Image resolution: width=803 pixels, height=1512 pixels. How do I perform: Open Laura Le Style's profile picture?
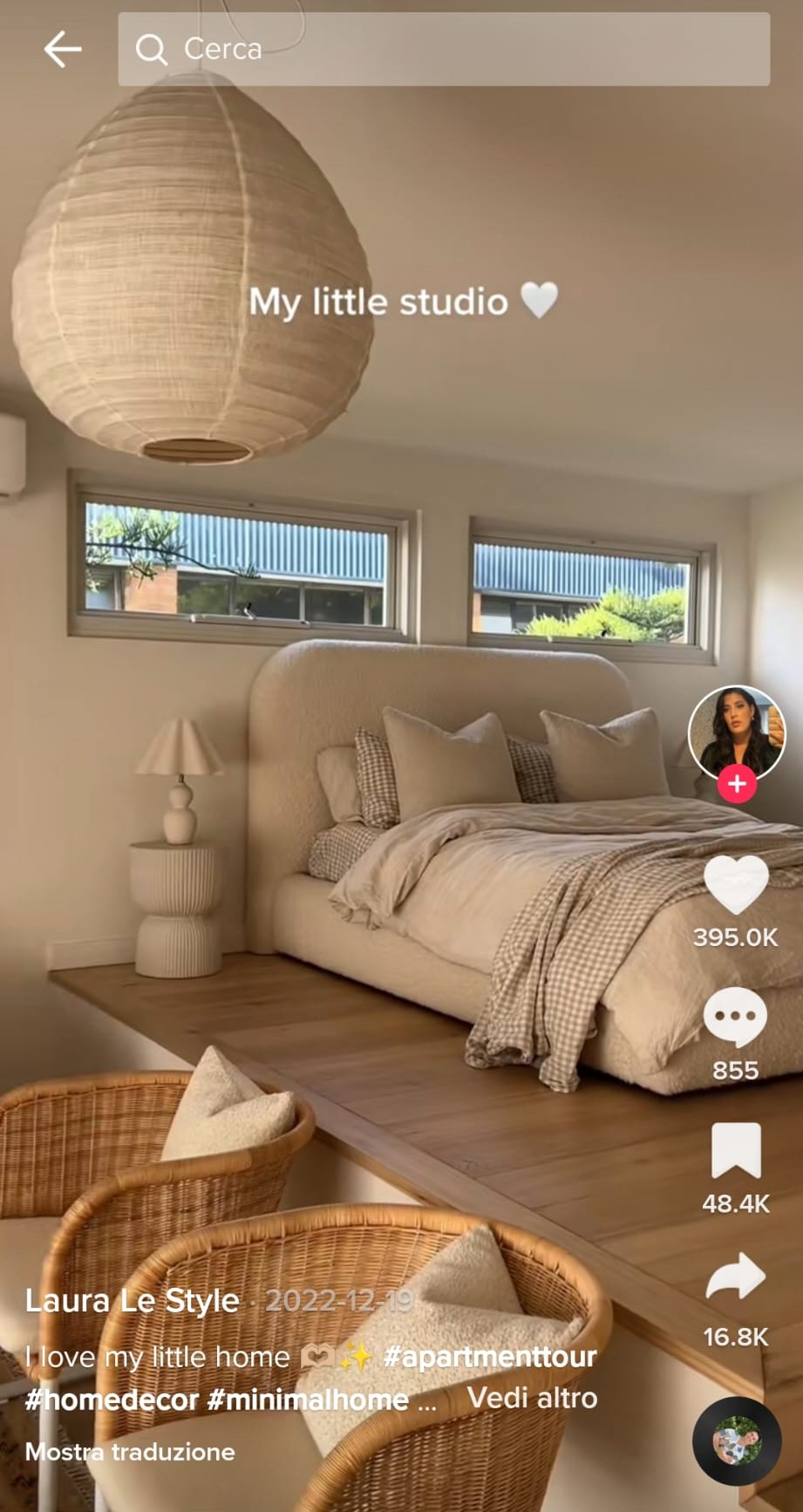tap(736, 732)
